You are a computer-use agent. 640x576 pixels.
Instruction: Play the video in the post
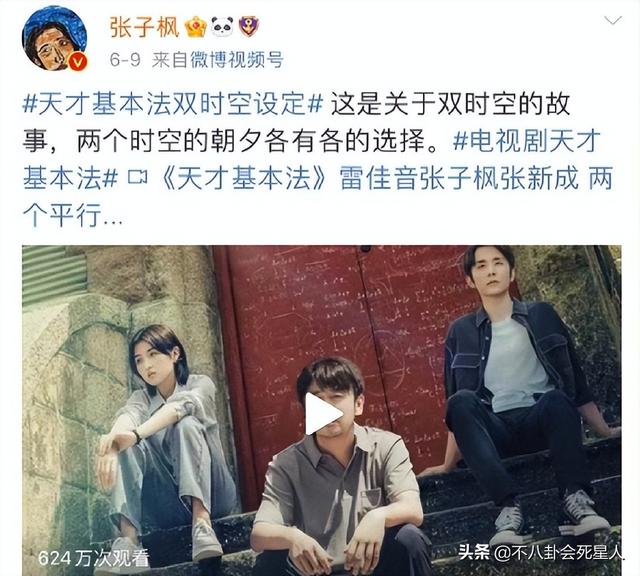coord(322,414)
